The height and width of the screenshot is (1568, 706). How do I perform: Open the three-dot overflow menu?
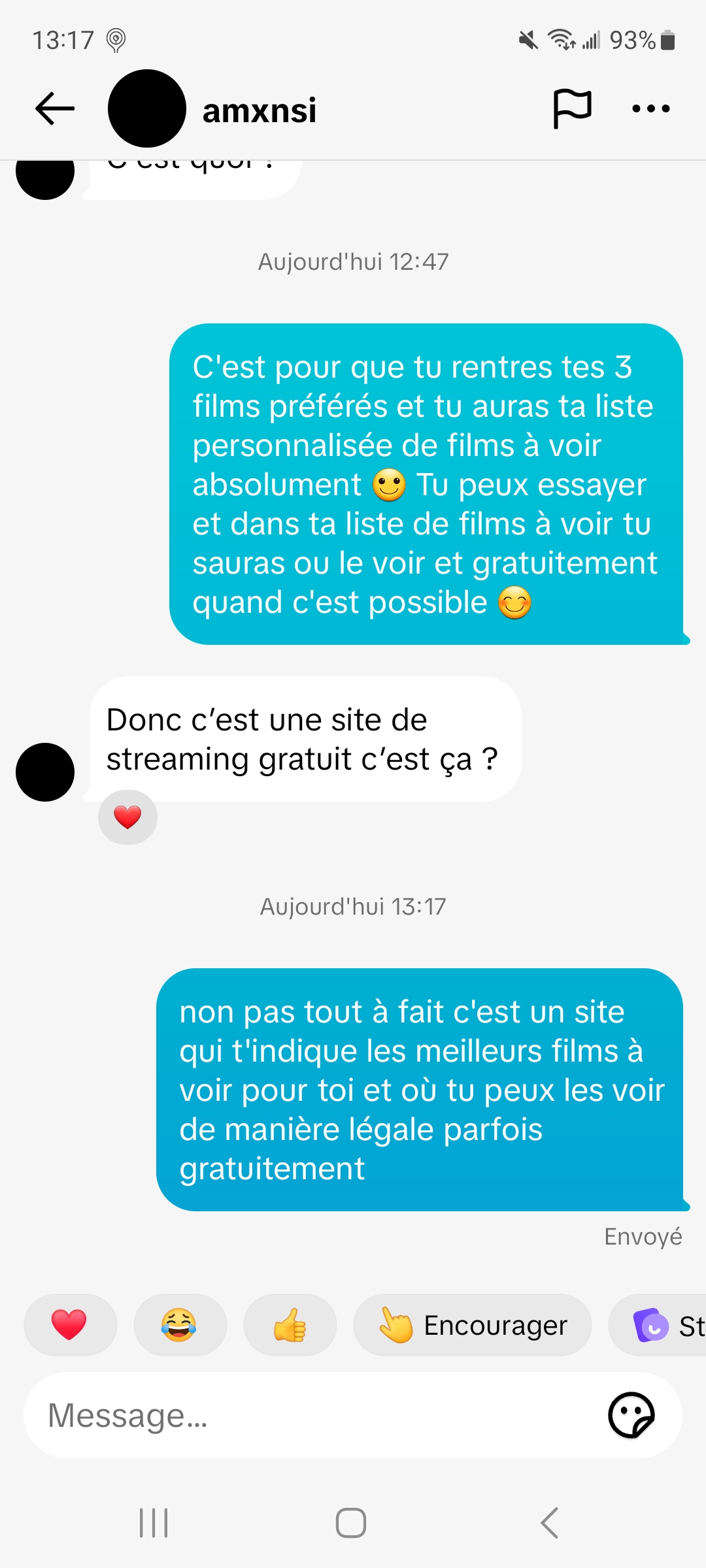coord(650,108)
